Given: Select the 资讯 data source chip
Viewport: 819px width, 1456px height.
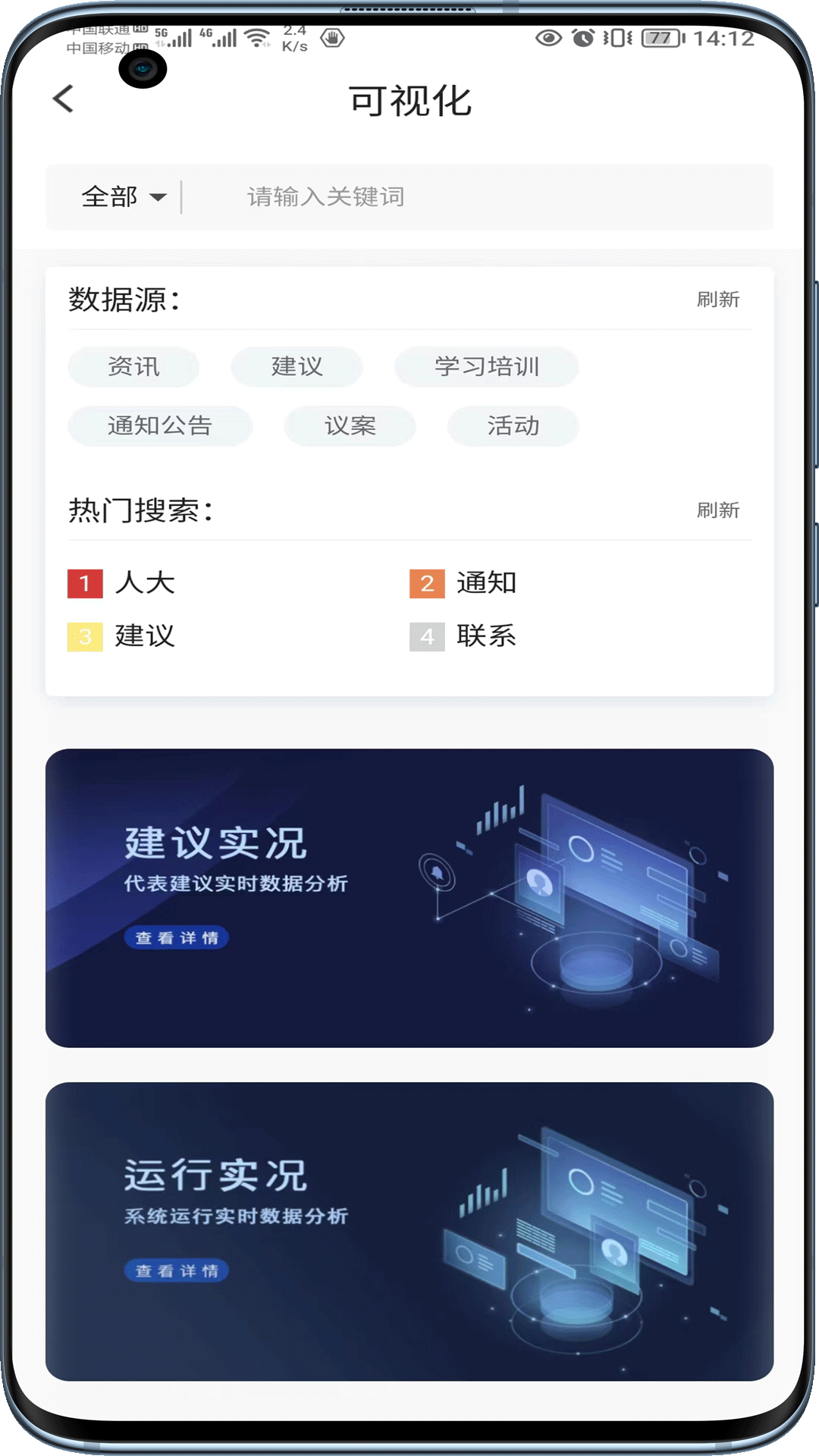Looking at the screenshot, I should click(133, 367).
